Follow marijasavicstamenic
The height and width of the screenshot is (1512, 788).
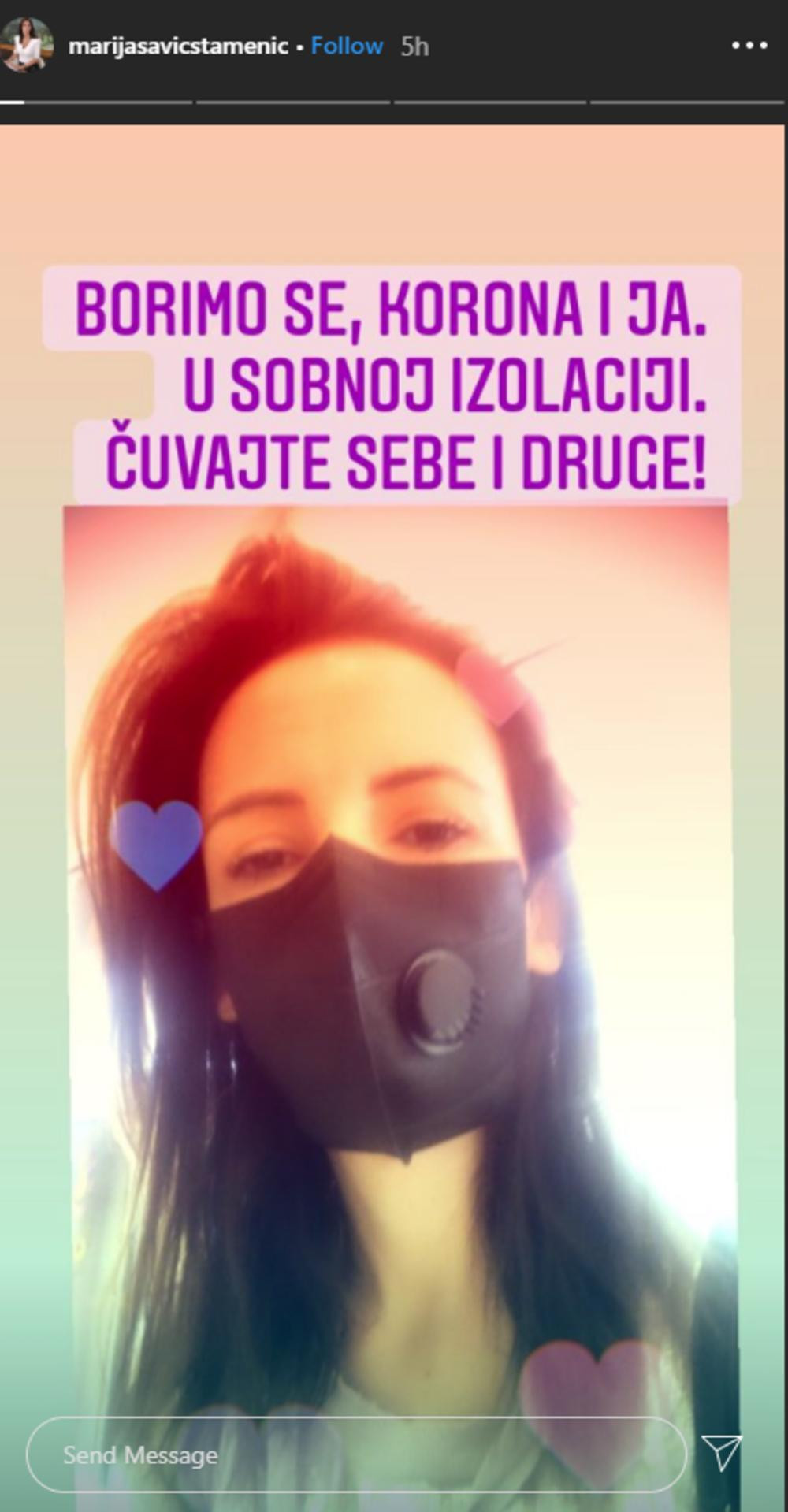click(x=347, y=46)
